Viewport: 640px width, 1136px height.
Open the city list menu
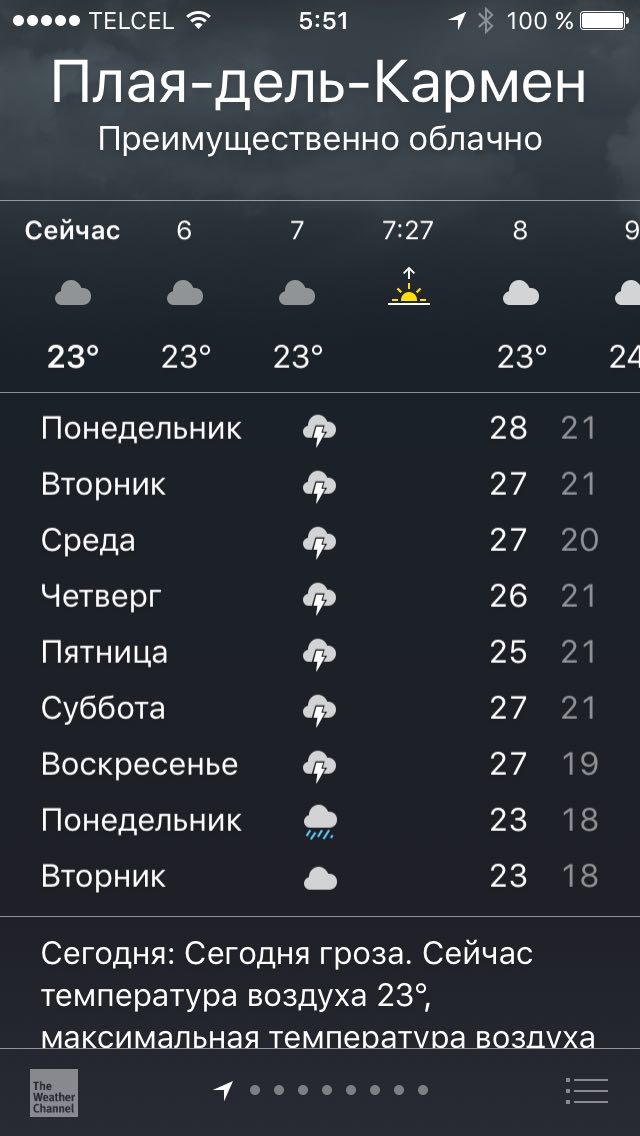[586, 1090]
